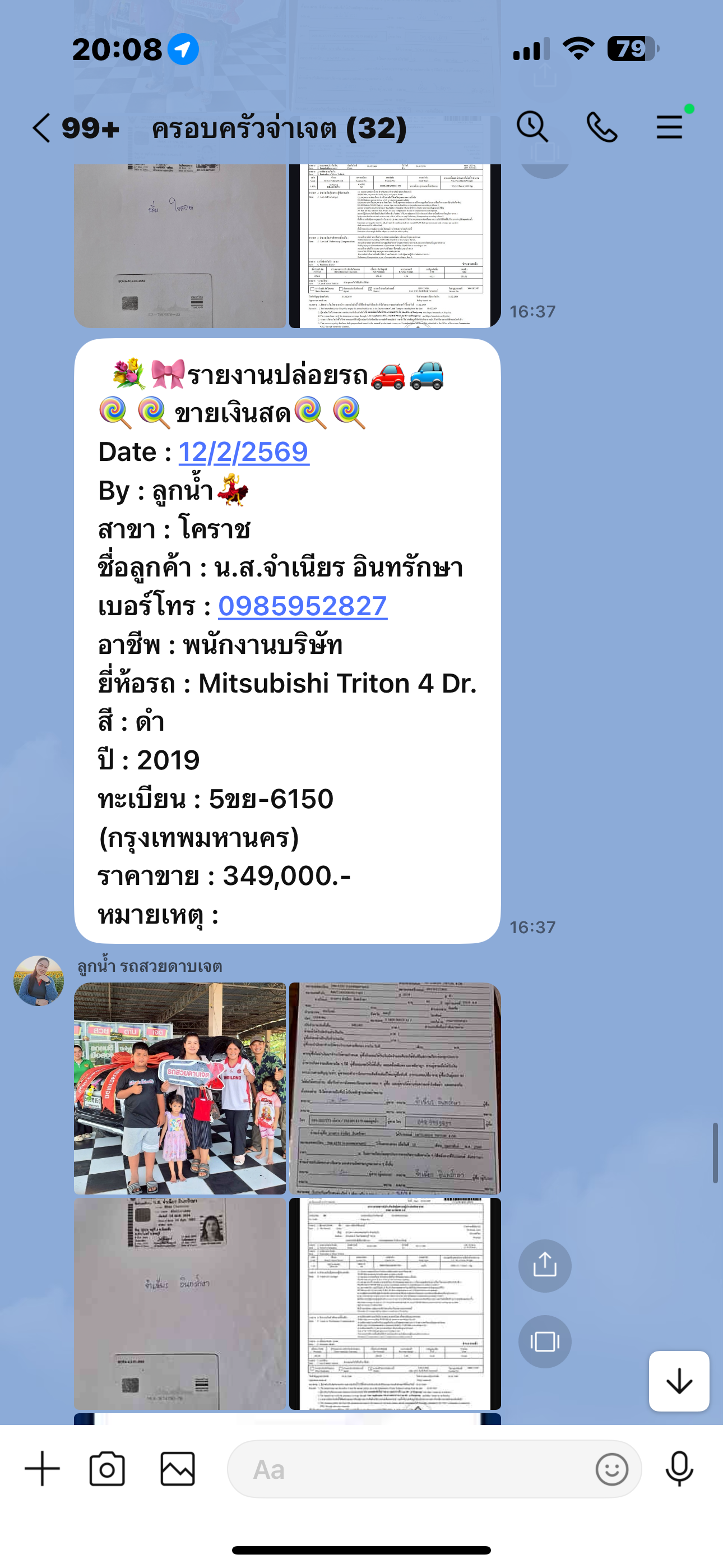View ลูกน้ำ รถสวยดาบเจต's profile picture

(38, 981)
